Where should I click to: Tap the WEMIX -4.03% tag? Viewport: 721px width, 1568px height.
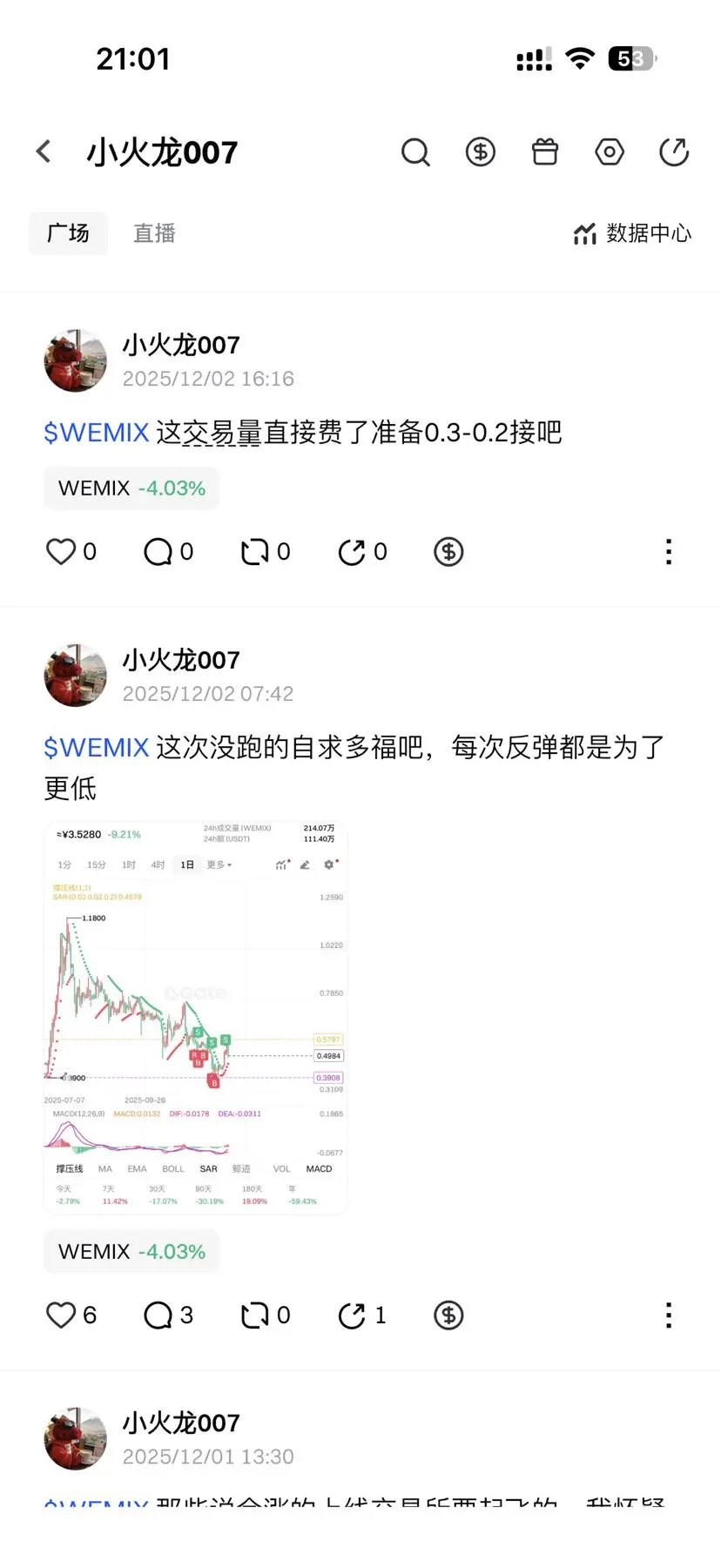tap(131, 488)
